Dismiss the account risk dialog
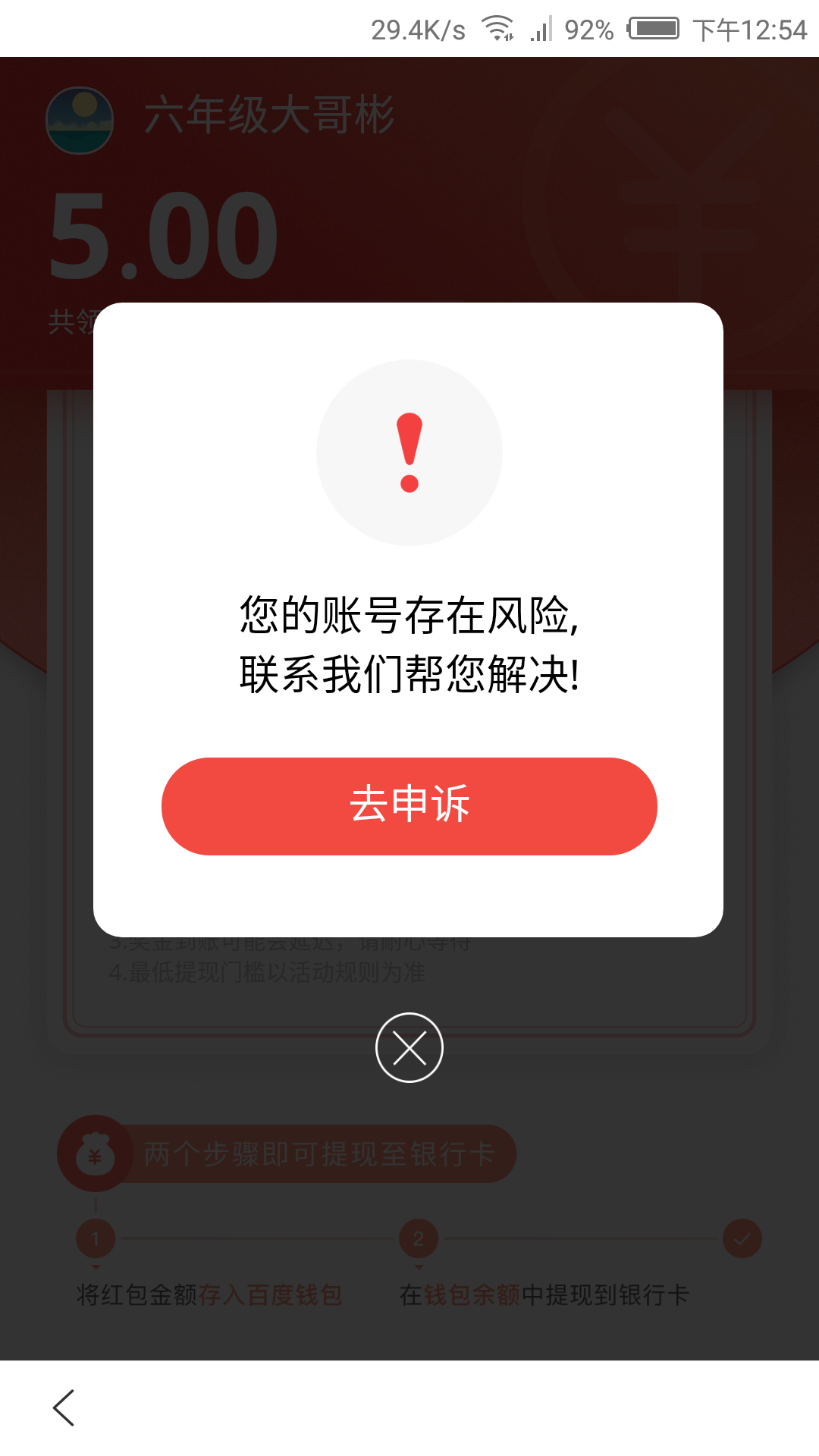Screen dimensions: 819x1456 tap(409, 1048)
